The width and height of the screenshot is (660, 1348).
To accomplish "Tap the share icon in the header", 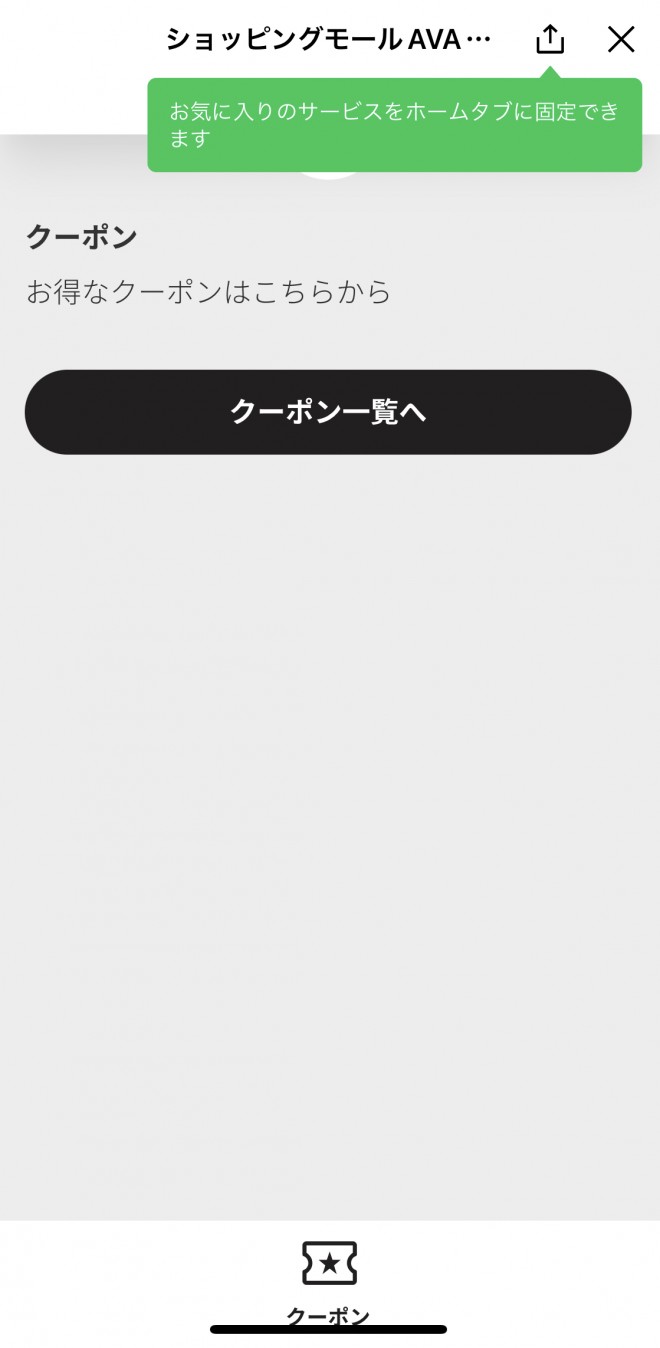I will coord(550,39).
